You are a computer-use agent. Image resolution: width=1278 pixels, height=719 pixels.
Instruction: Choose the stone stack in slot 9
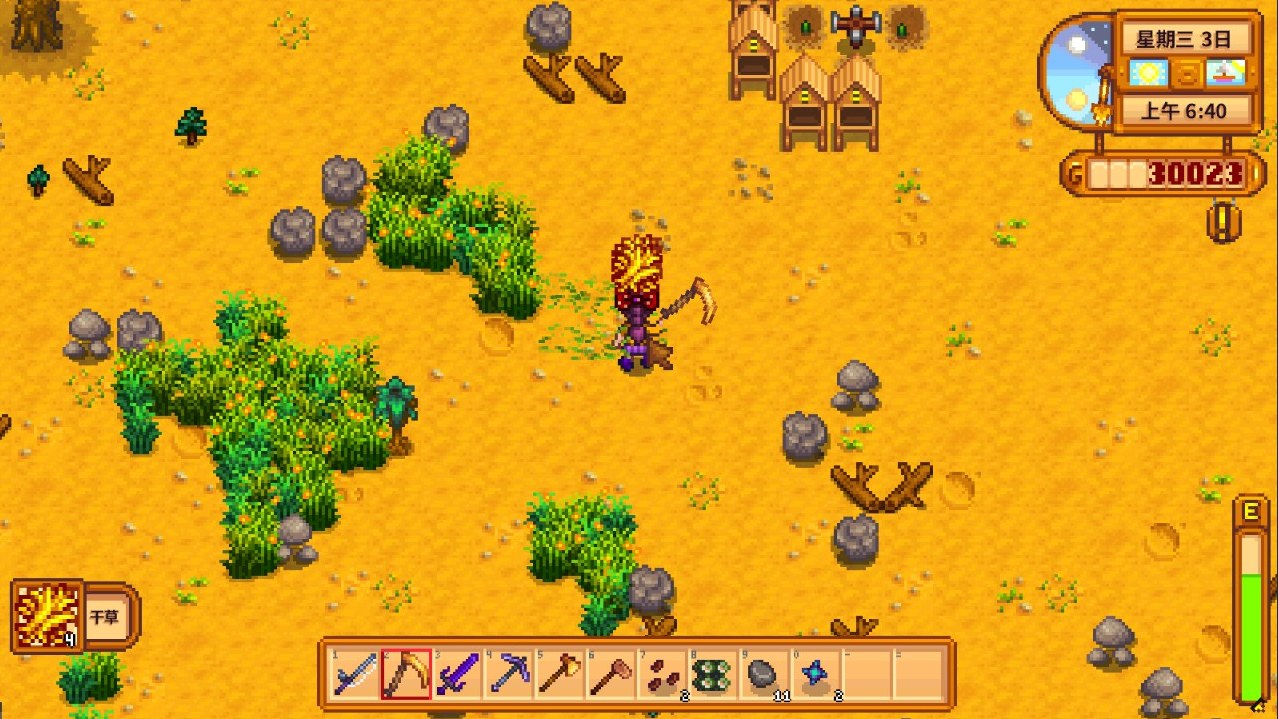click(765, 674)
